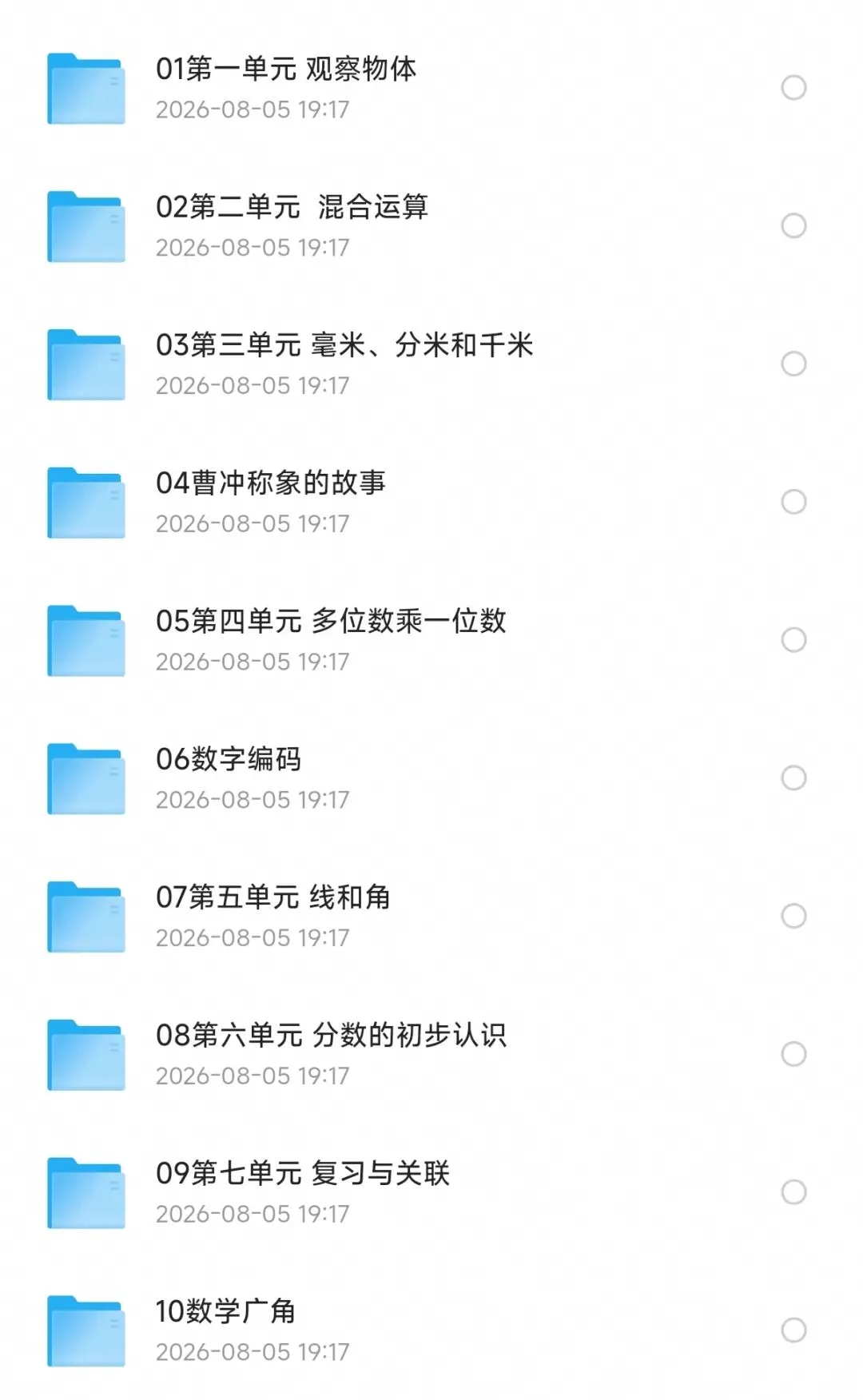Mark the 04曹冲称象的故事 selection circle
Viewport: 863px width, 1400px height.
[793, 503]
